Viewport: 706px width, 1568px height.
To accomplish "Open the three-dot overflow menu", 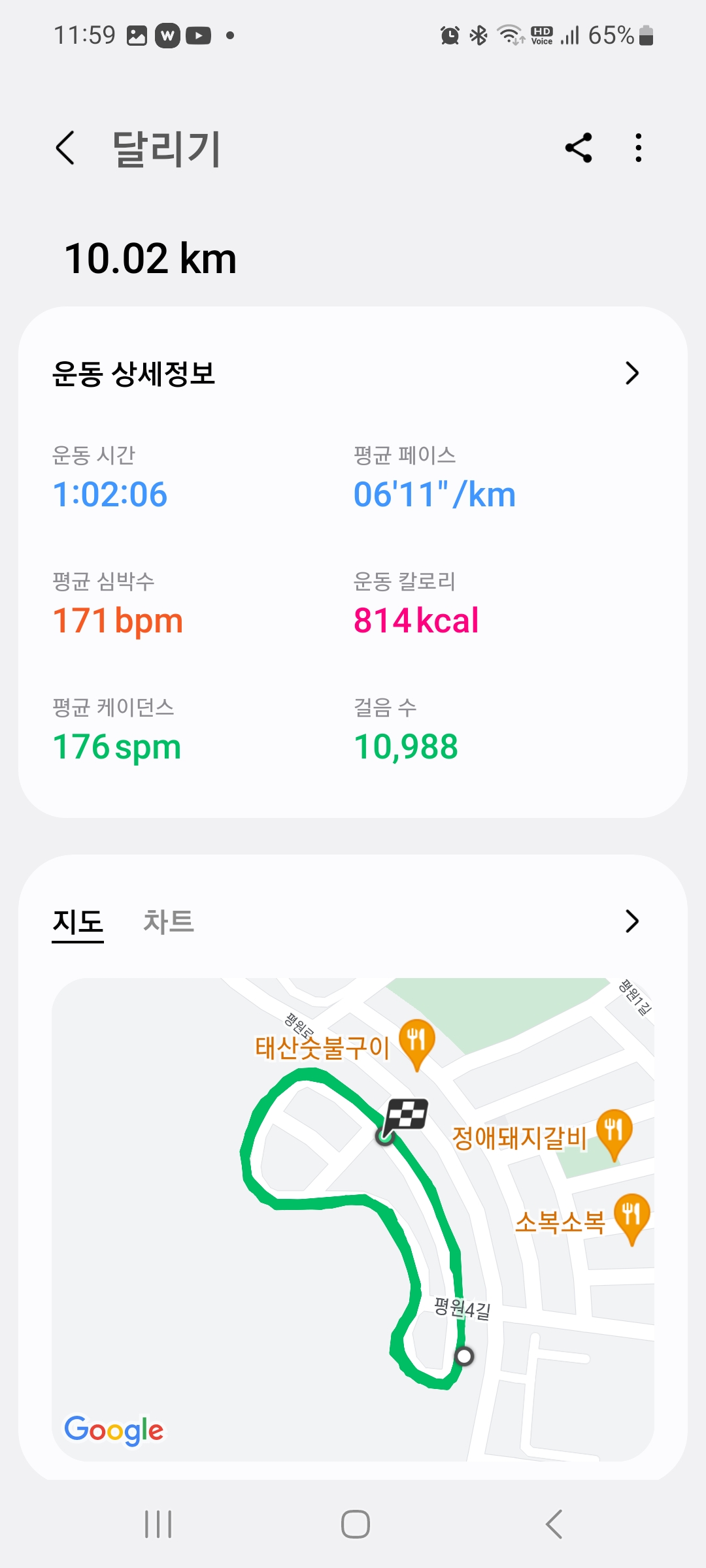I will point(638,148).
